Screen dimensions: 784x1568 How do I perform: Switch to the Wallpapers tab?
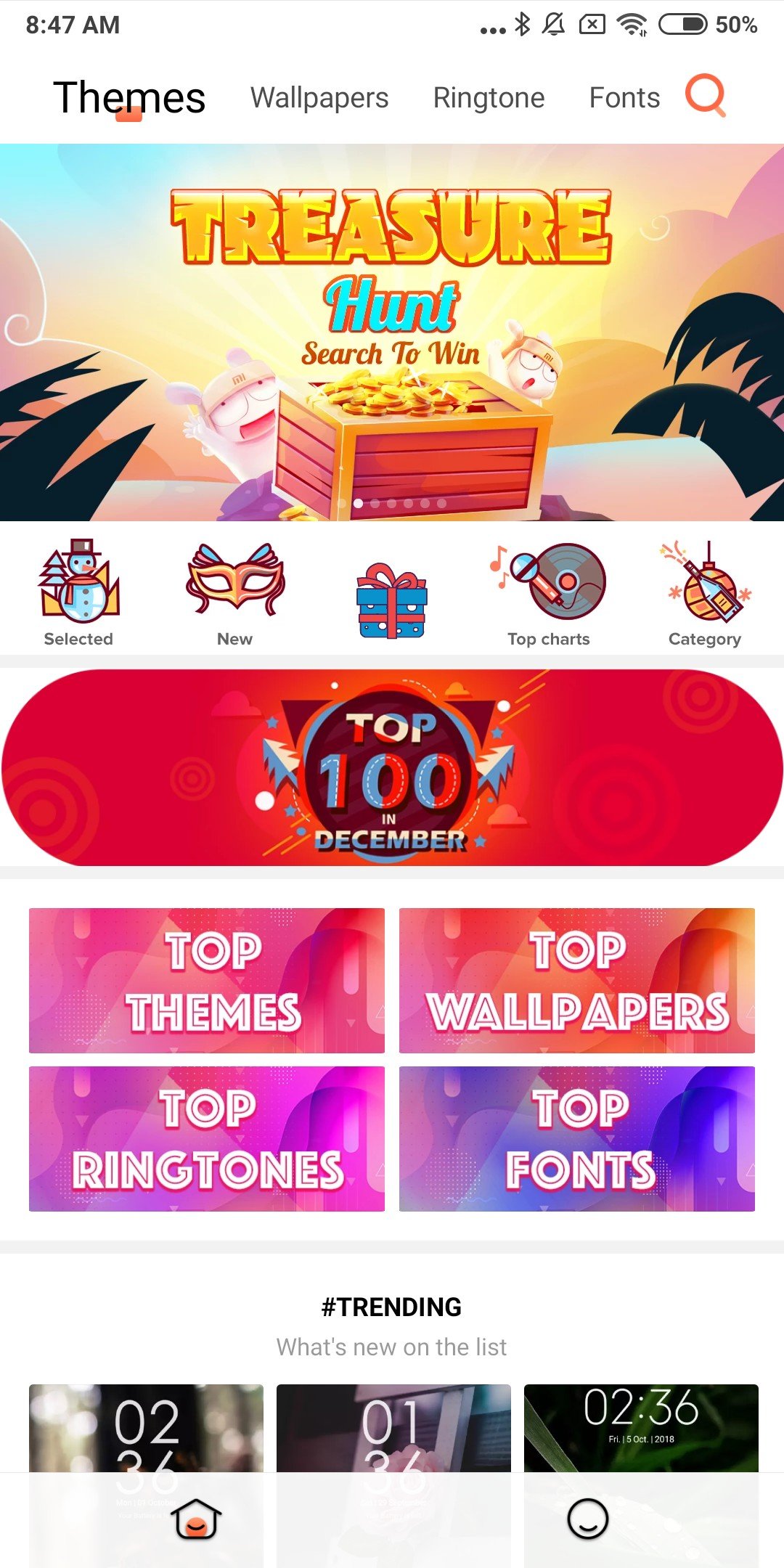coord(319,97)
